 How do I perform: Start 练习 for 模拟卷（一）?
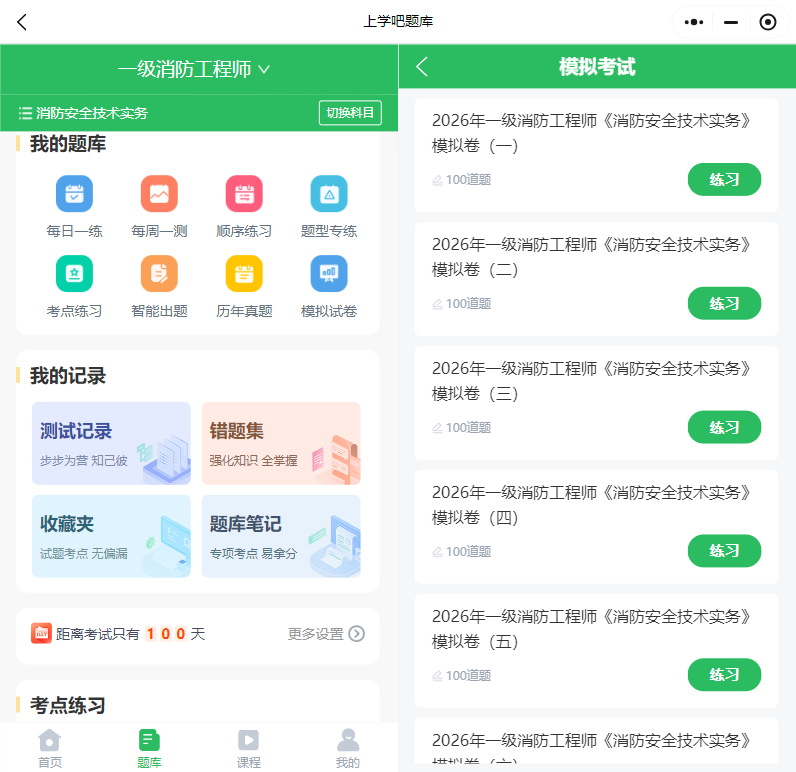pos(724,179)
